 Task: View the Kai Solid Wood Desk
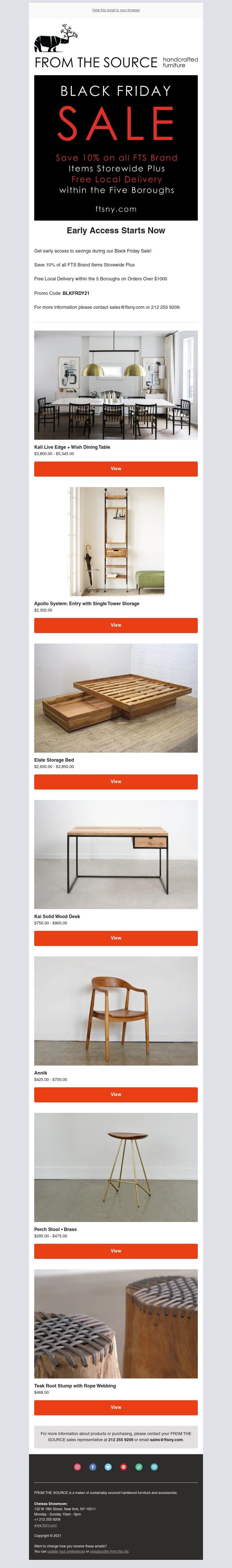click(116, 938)
